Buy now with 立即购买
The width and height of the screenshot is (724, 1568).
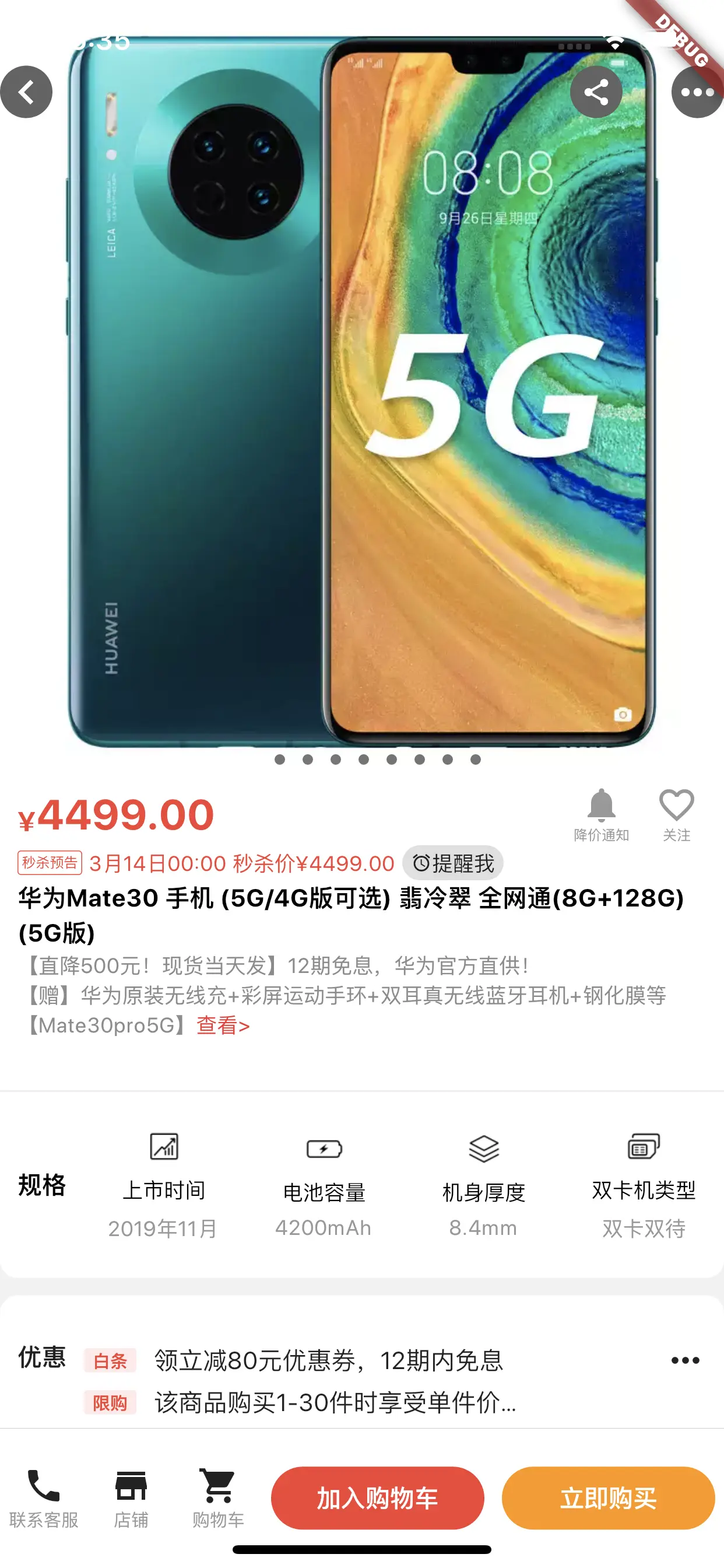(608, 1498)
